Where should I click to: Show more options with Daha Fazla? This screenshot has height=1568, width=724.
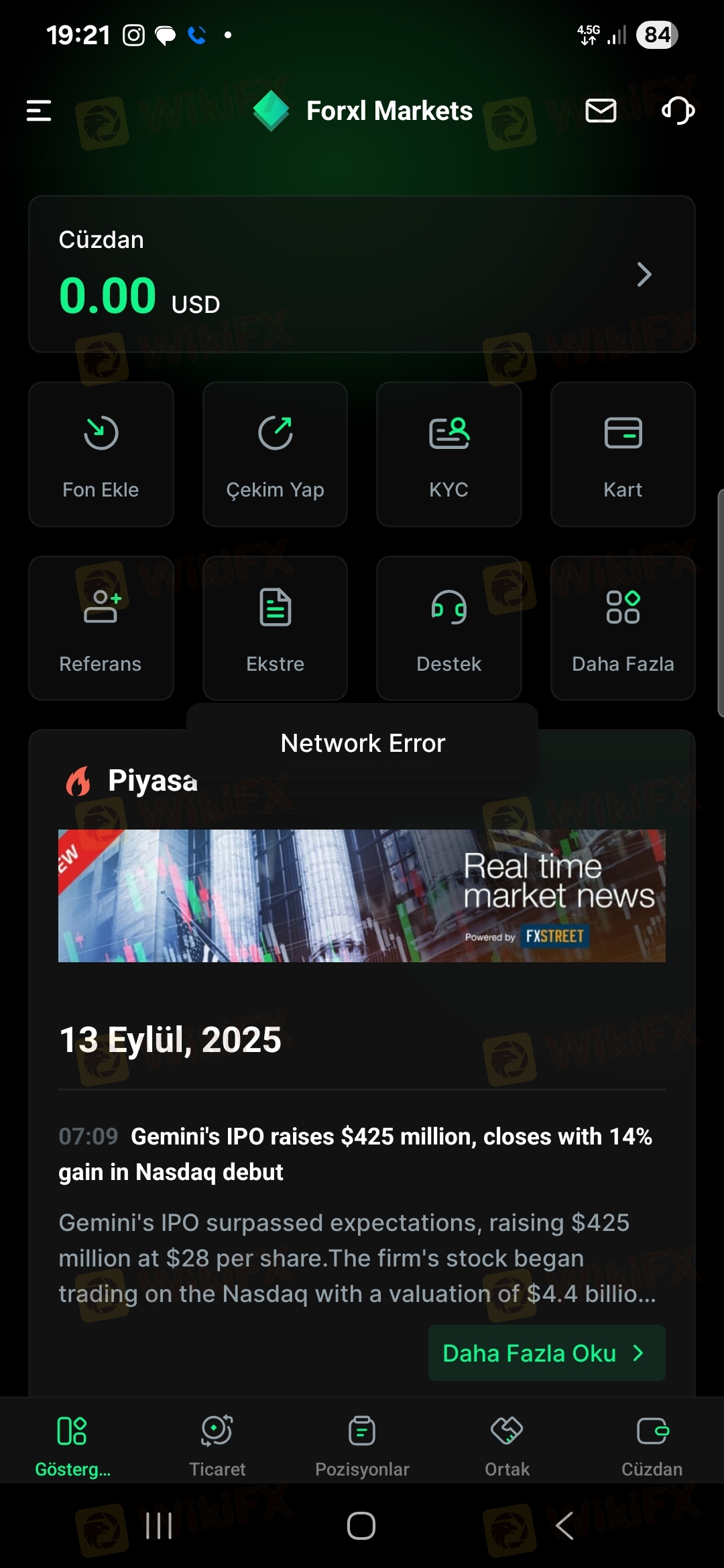coord(623,629)
